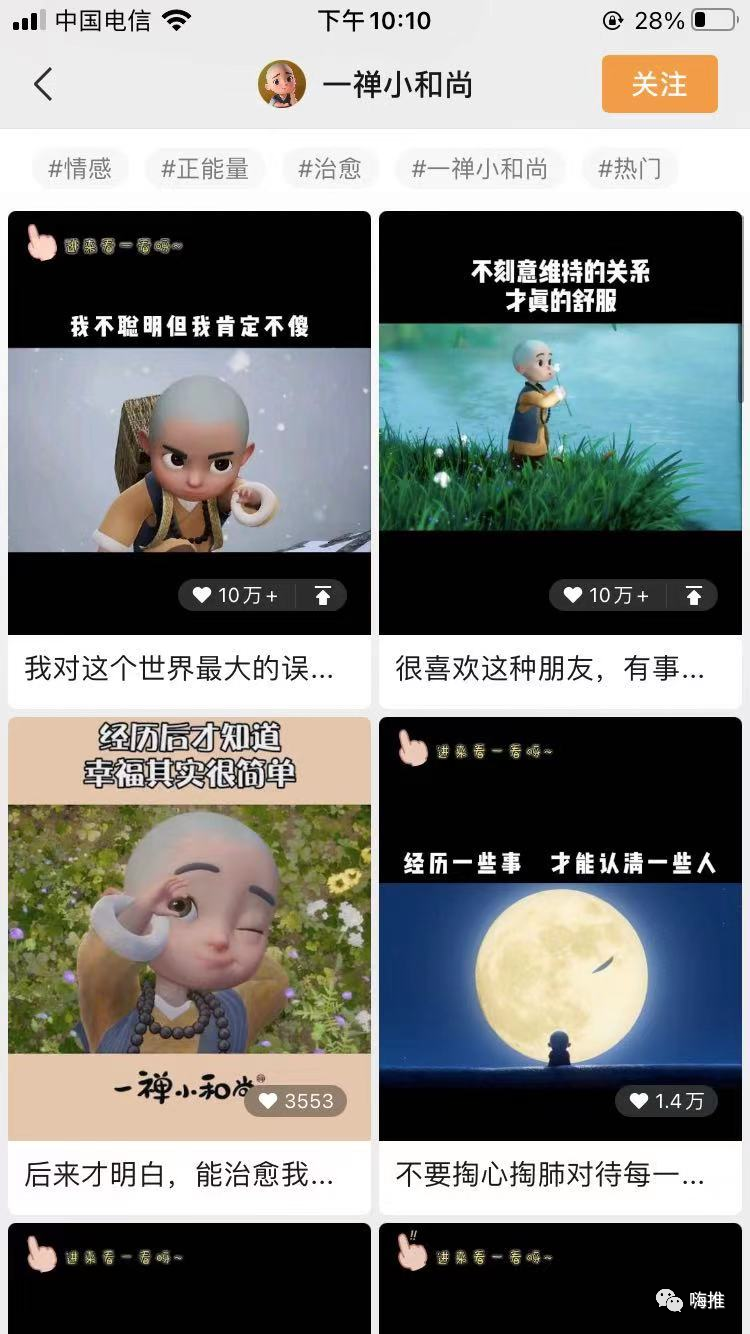
Task: Like the moon video with 1.4万 likes
Action: pyautogui.click(x=640, y=1101)
